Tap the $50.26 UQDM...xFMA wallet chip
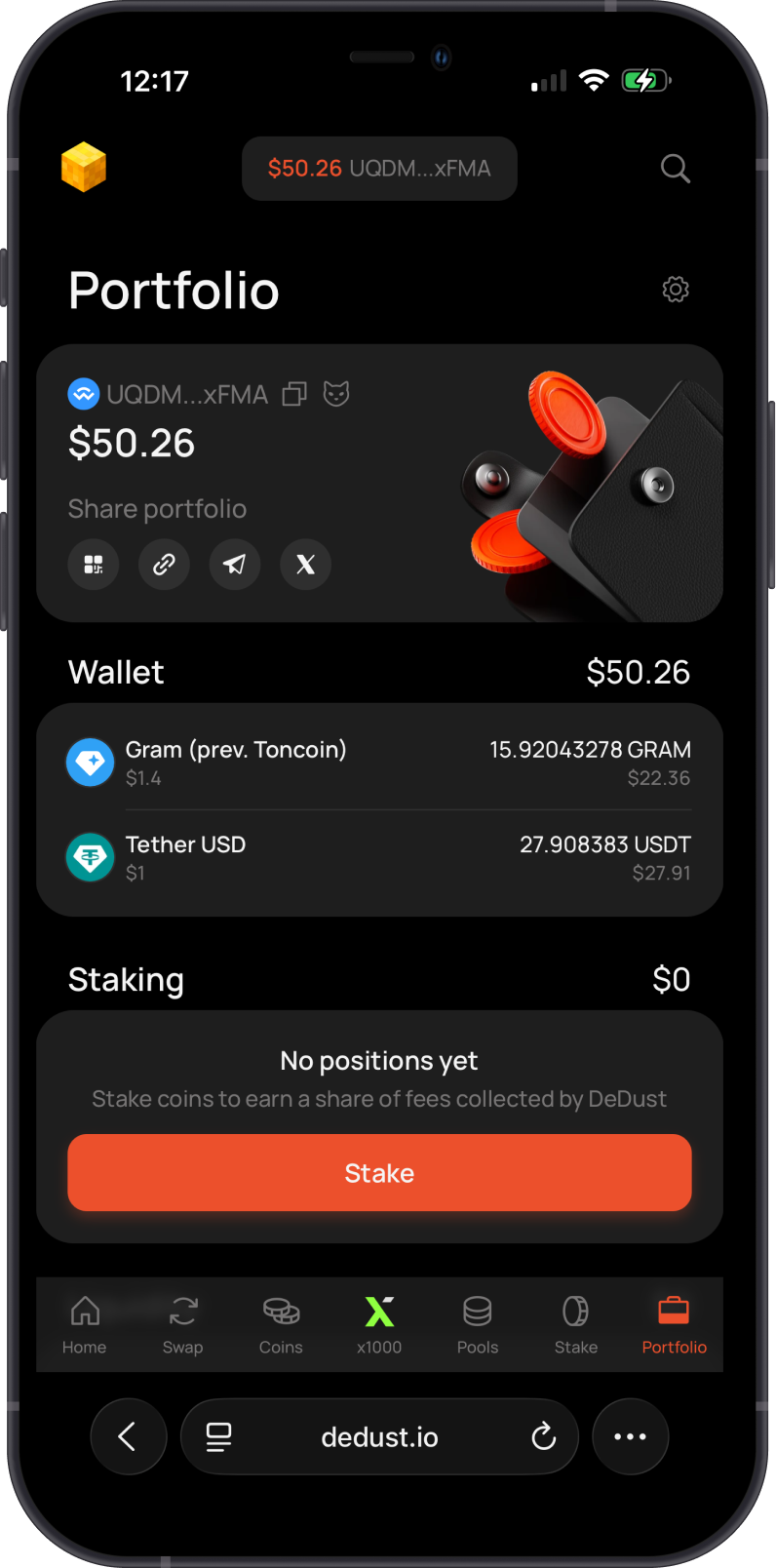The image size is (776, 1568). tap(379, 169)
